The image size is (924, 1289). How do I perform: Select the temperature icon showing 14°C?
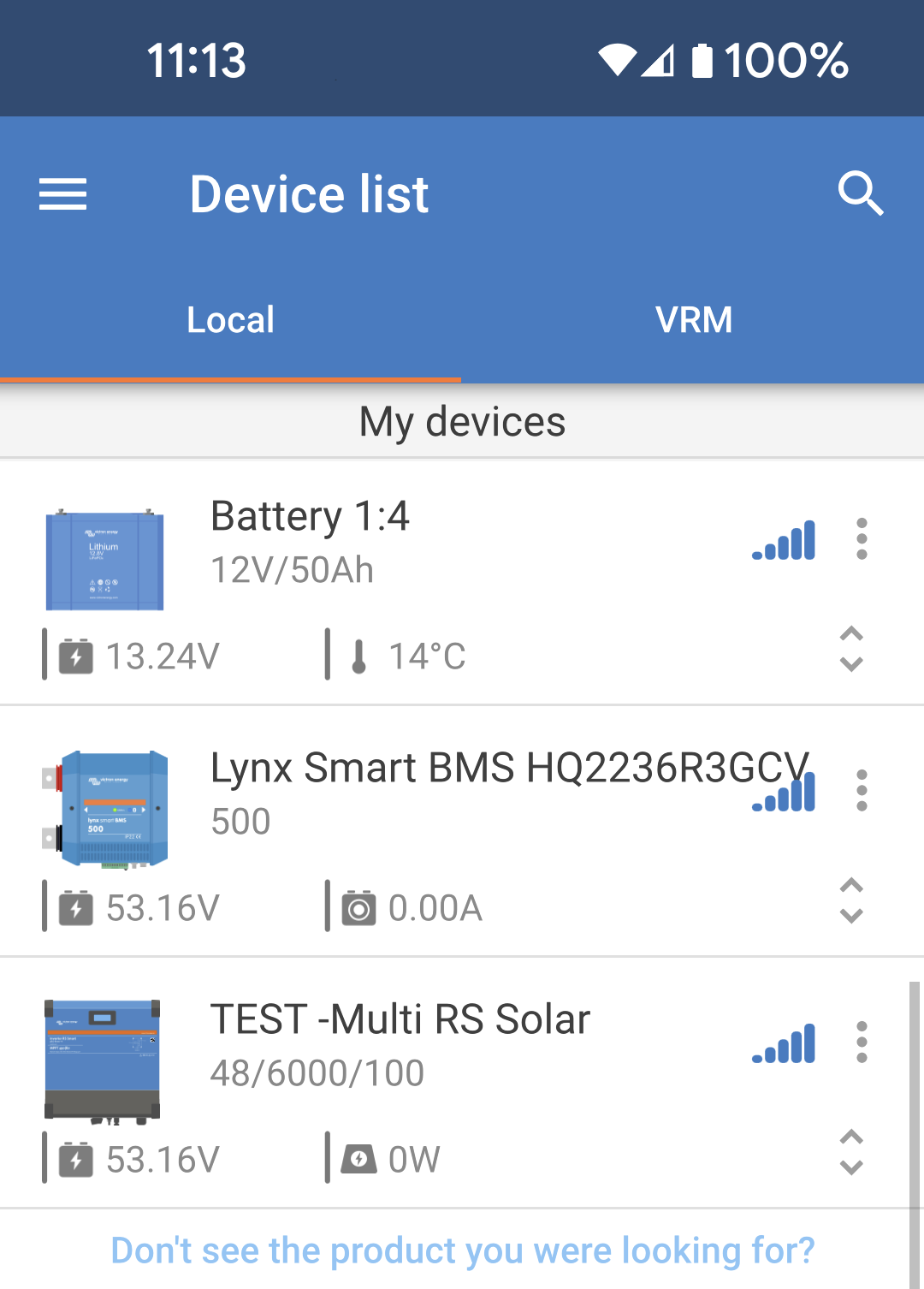(358, 655)
